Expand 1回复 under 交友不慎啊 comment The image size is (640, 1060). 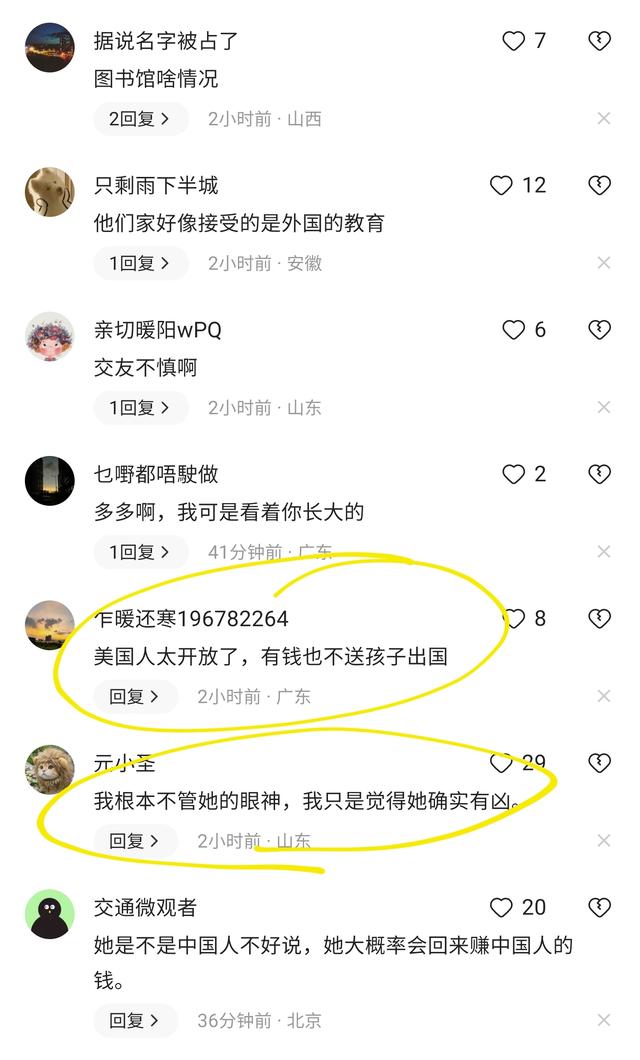tap(141, 408)
